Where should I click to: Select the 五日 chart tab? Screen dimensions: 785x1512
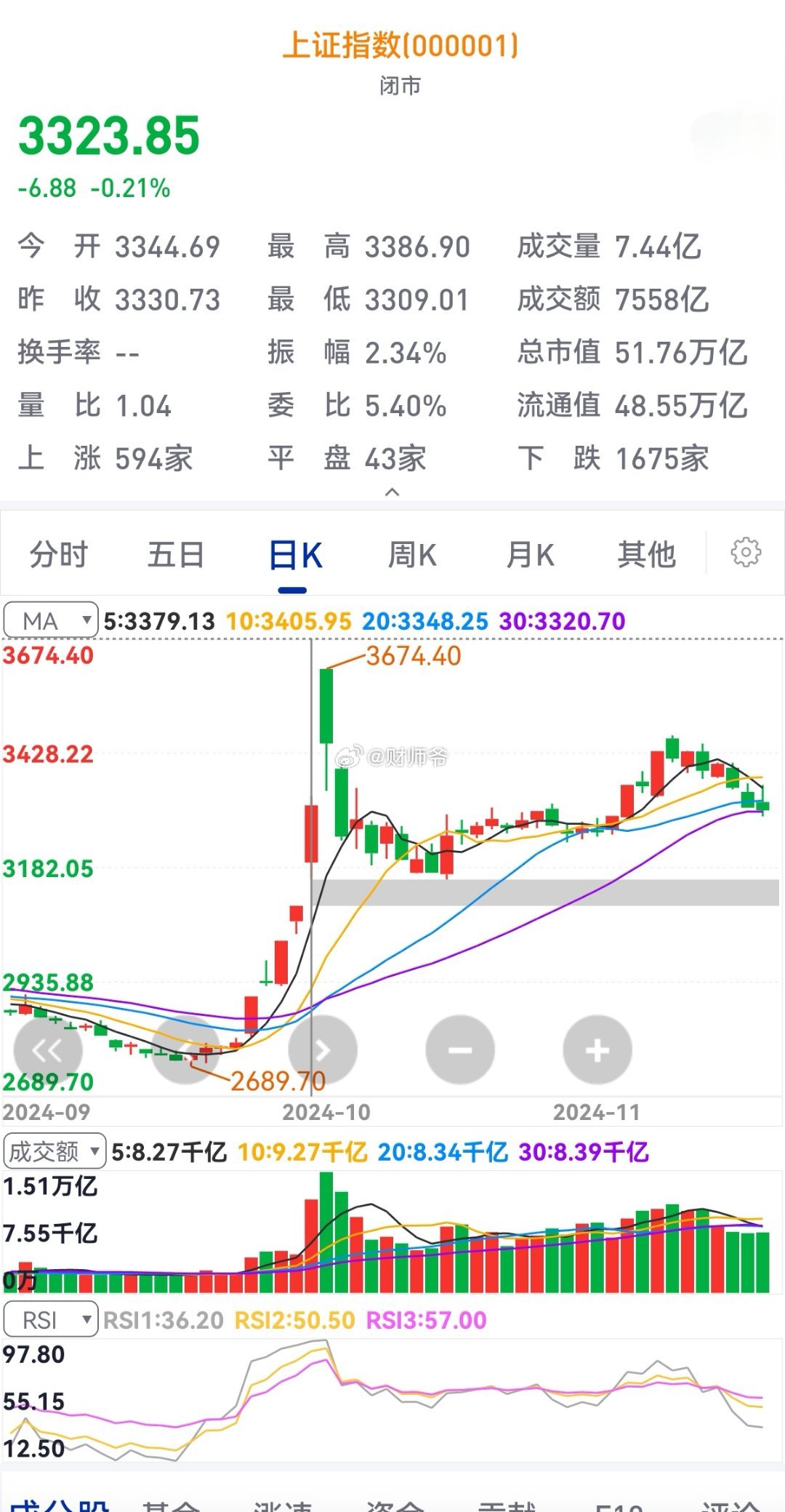[176, 555]
